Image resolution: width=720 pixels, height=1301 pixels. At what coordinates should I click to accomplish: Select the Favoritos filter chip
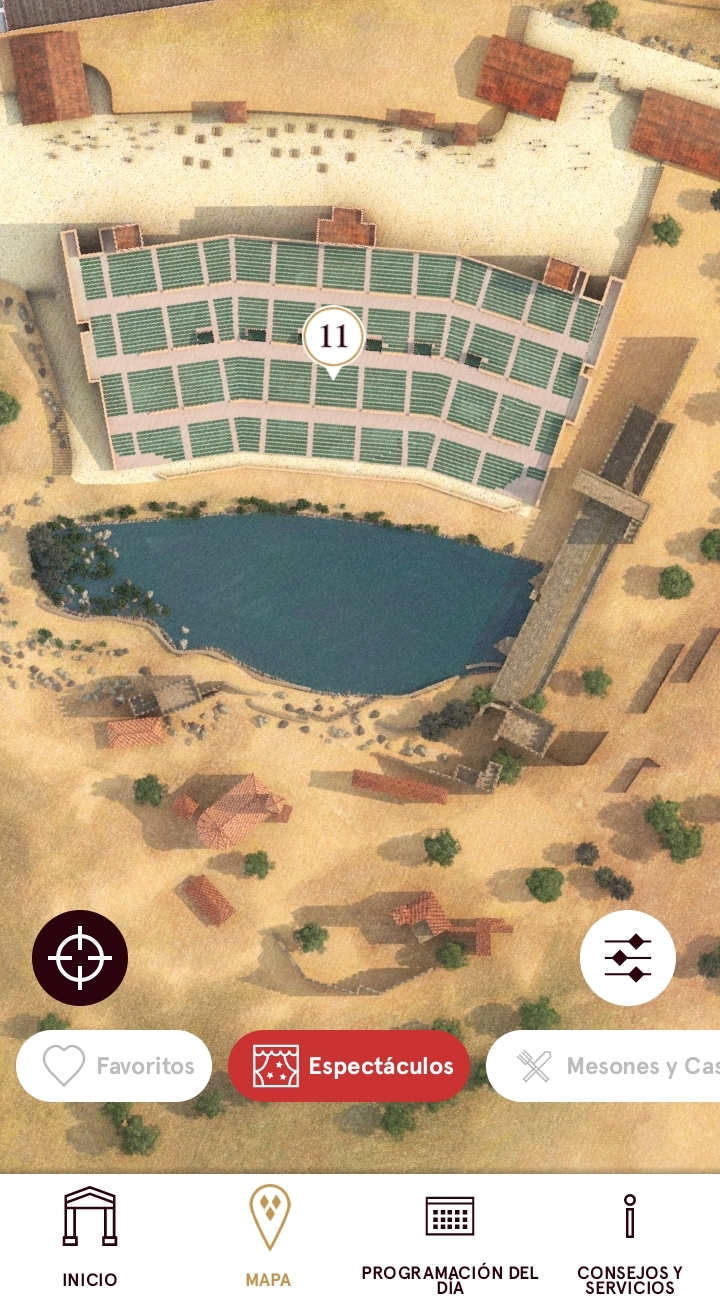114,1066
